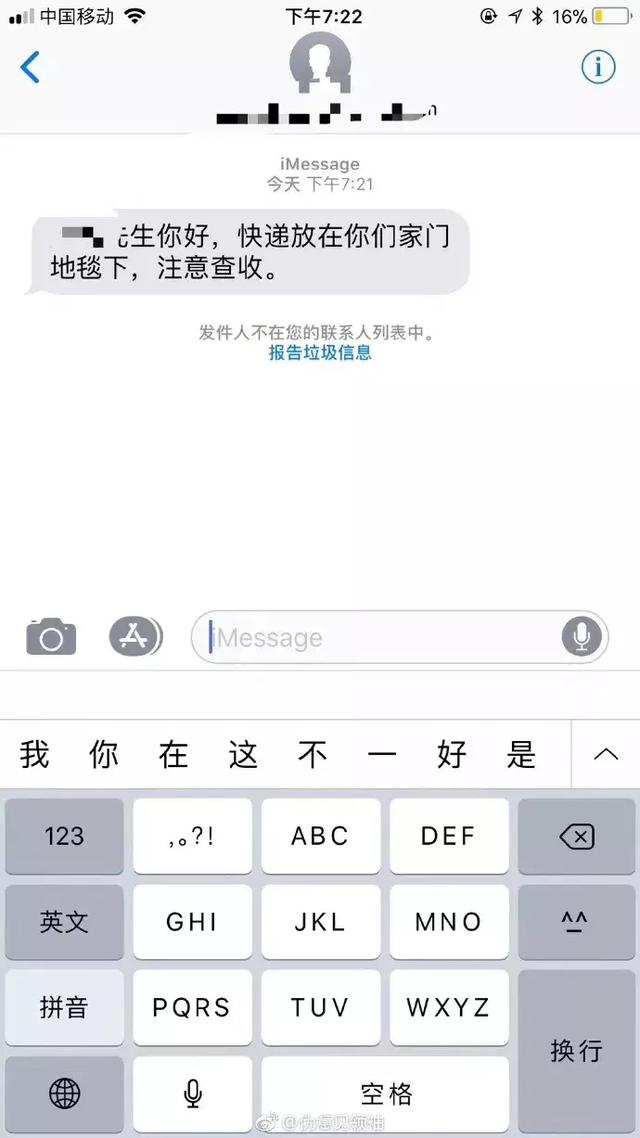Open the iMessage App Store drawer
This screenshot has width=640, height=1138.
[x=135, y=637]
